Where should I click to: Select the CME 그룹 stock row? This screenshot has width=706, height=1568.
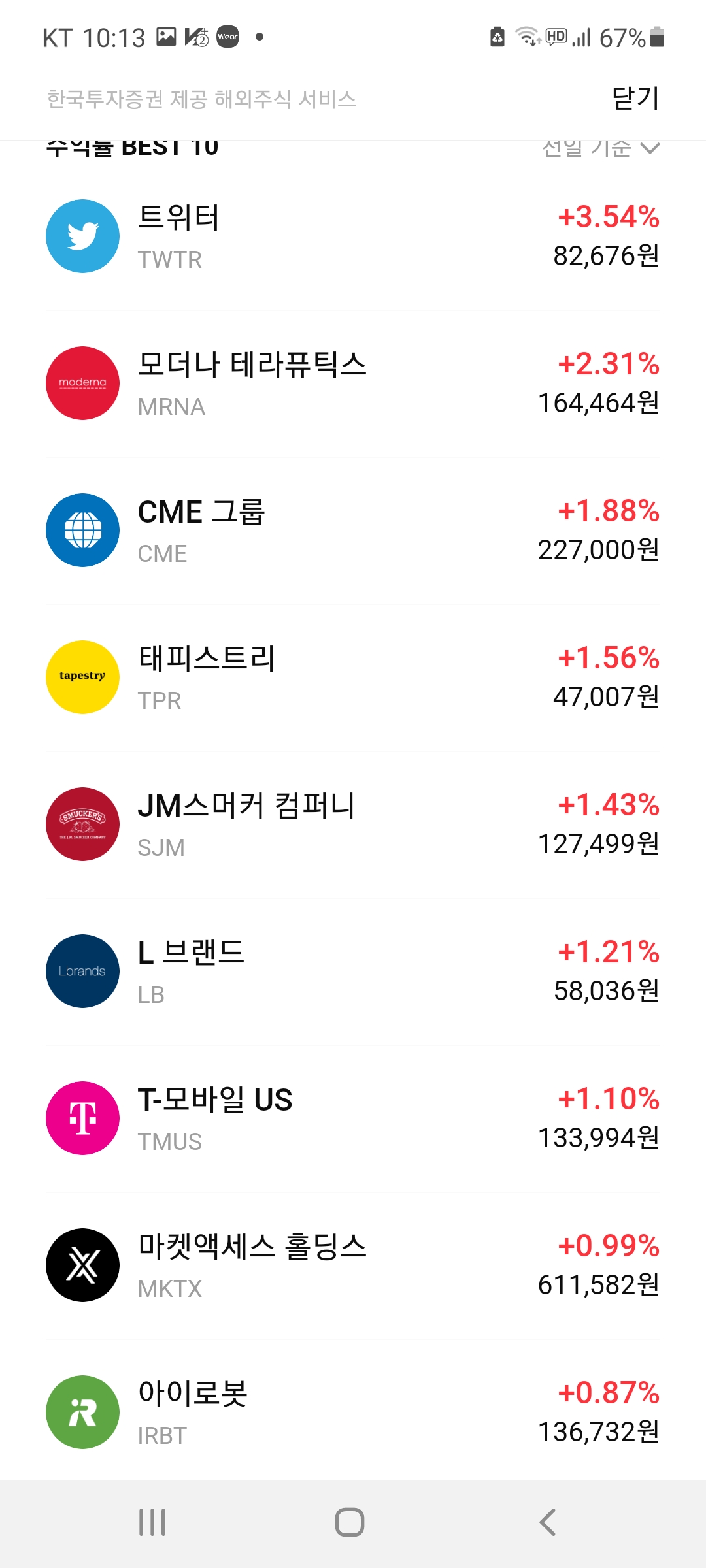(x=353, y=531)
